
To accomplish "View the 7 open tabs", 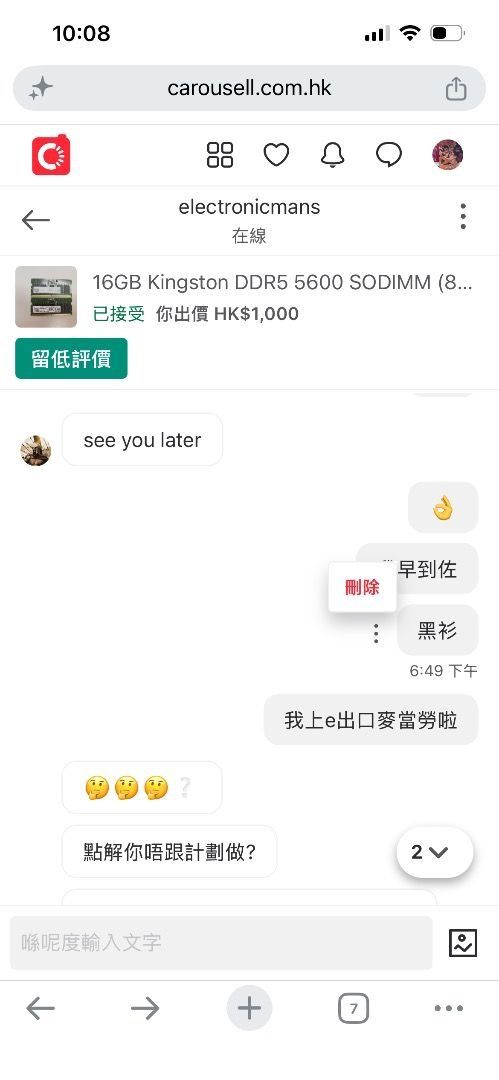I will tap(354, 1009).
